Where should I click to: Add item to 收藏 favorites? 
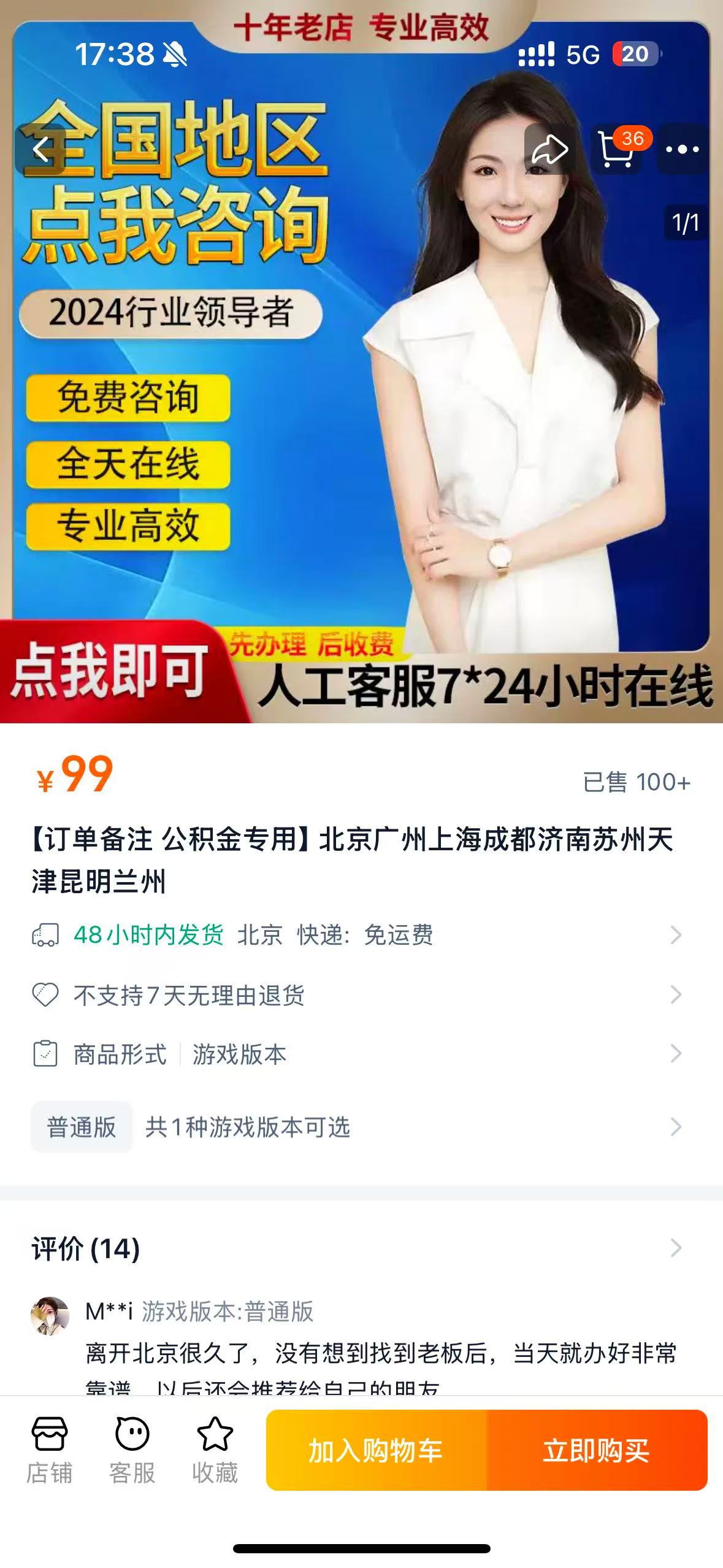(215, 1450)
